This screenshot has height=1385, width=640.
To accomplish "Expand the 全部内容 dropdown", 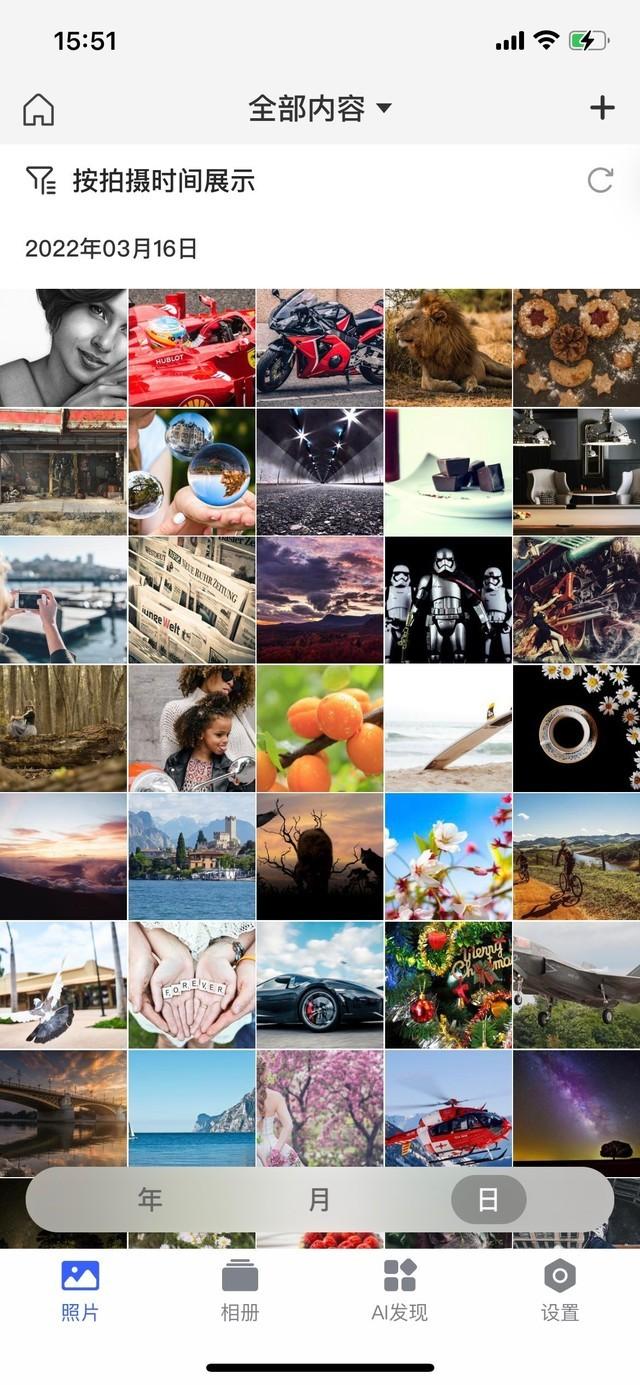I will tap(319, 109).
